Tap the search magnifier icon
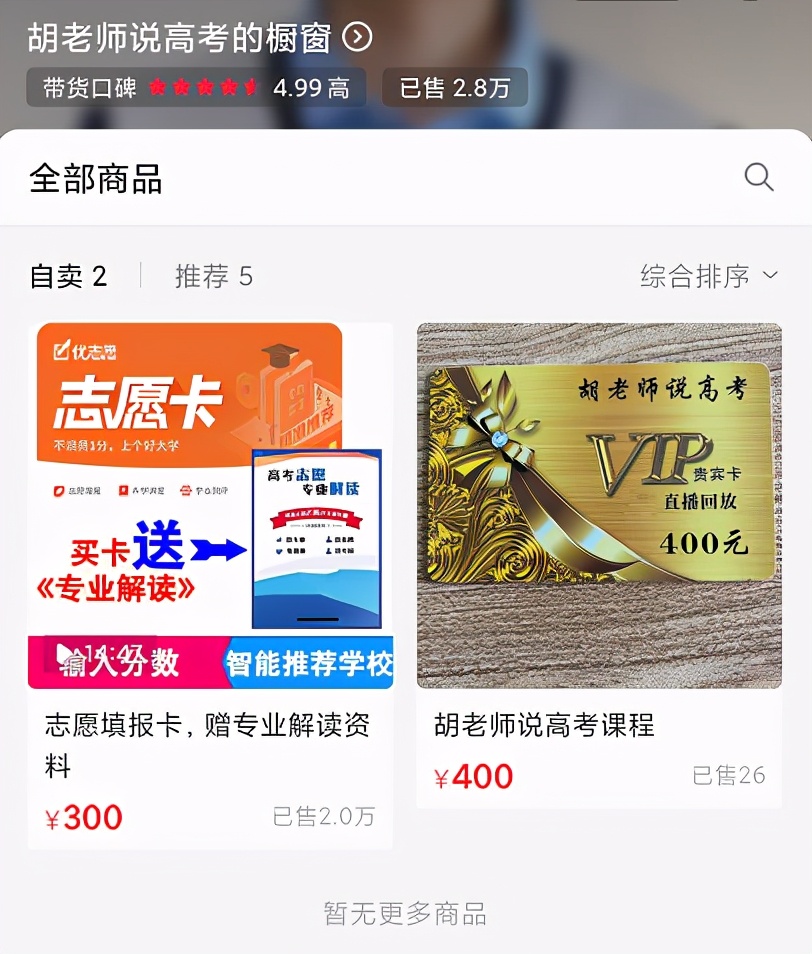This screenshot has width=812, height=954. [759, 177]
